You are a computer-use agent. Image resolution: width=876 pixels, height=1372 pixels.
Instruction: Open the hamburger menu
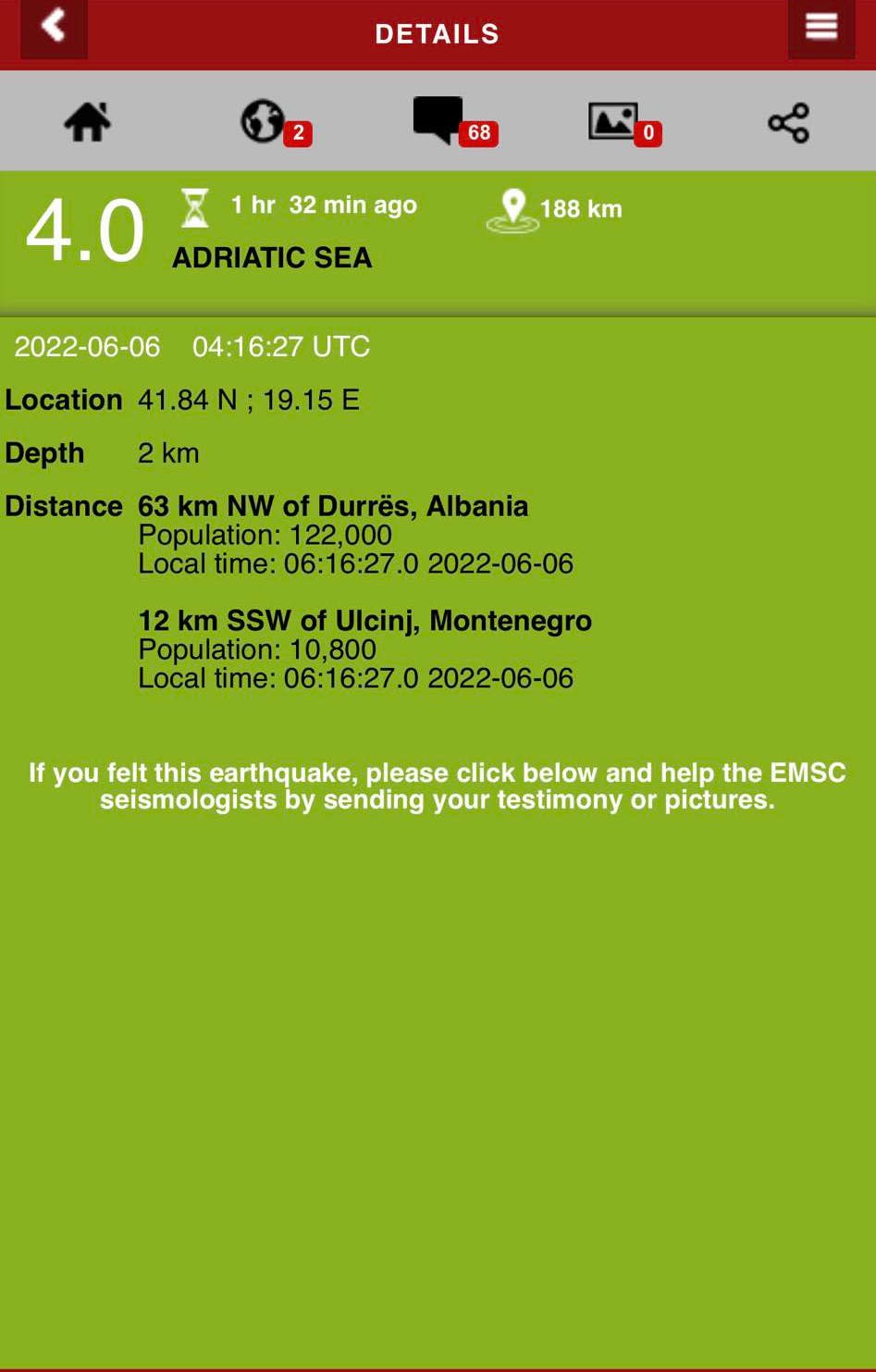pyautogui.click(x=820, y=29)
